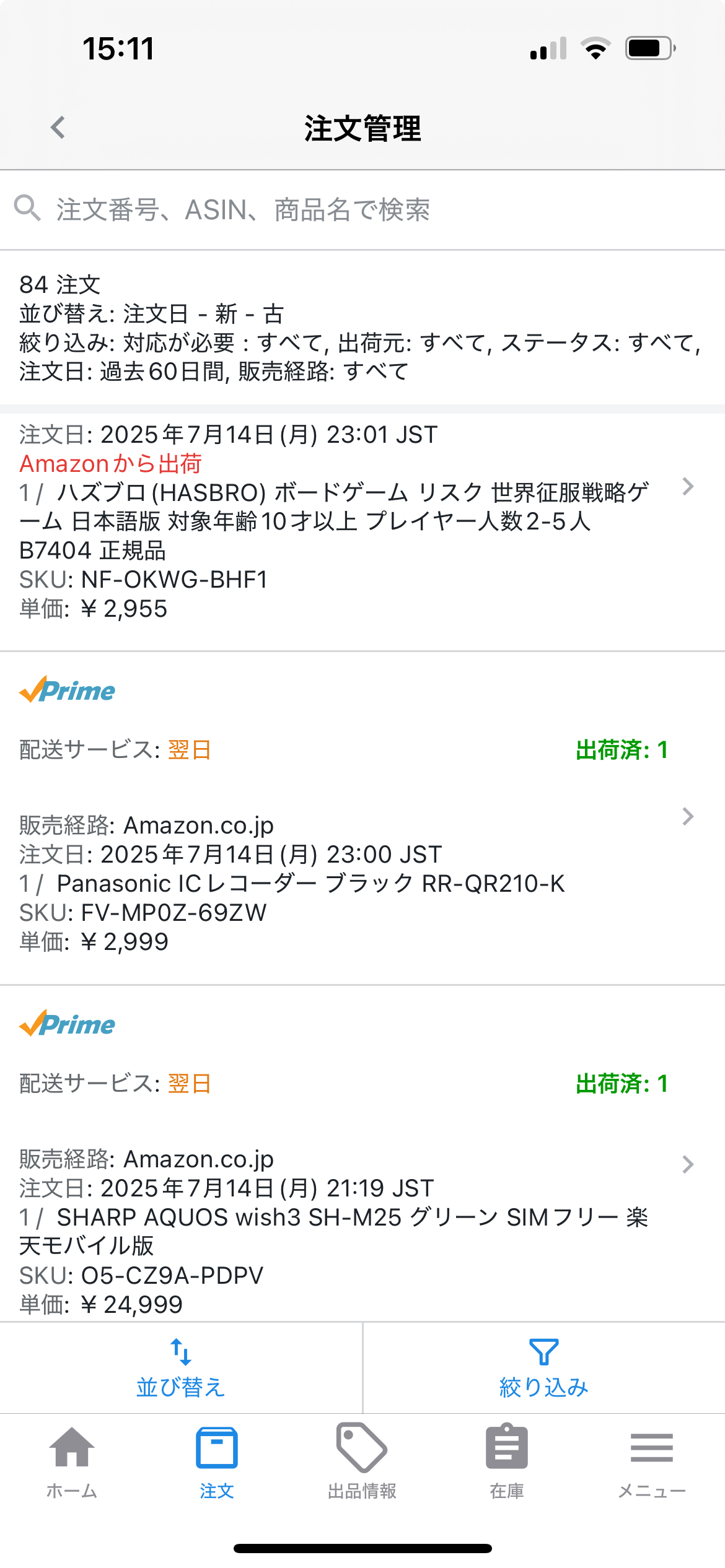Switch to the 出品情報 tab
Image resolution: width=725 pixels, height=1568 pixels.
click(x=362, y=1462)
